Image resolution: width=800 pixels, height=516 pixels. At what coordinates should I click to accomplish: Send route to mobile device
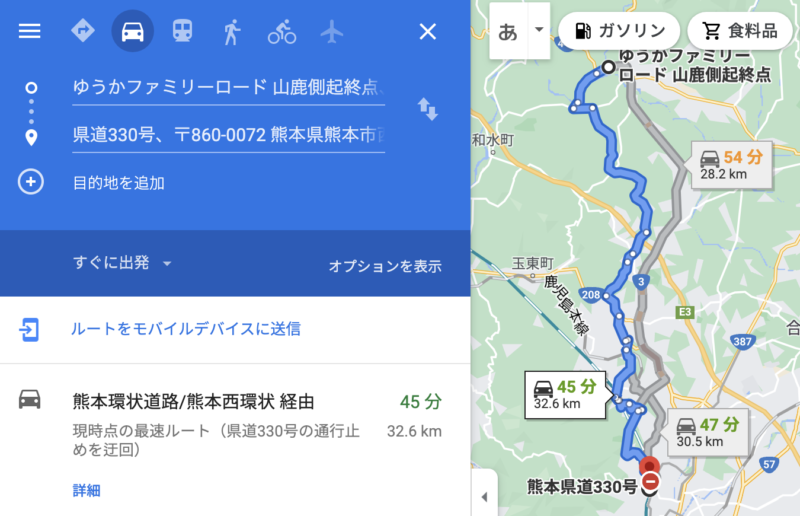[185, 329]
